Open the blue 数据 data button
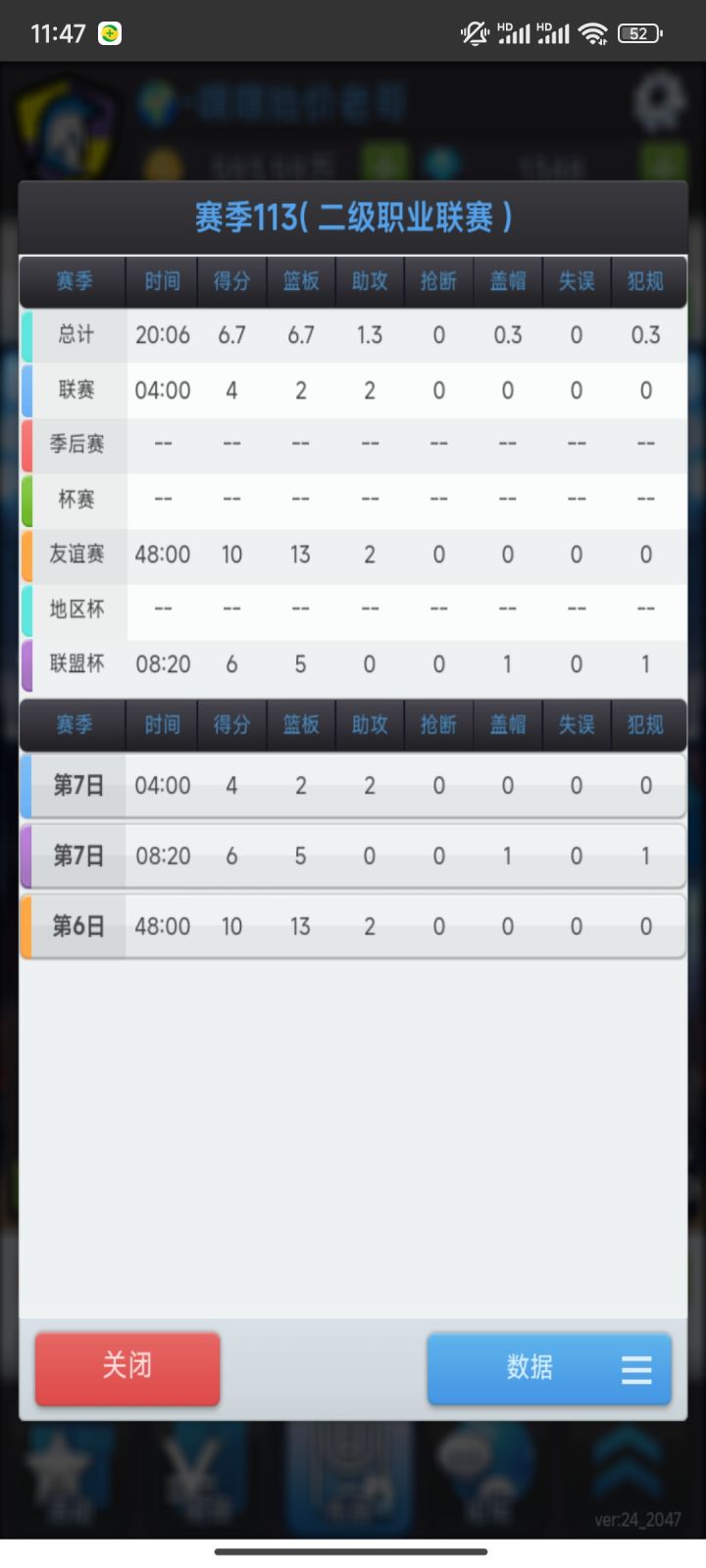 tap(529, 1369)
